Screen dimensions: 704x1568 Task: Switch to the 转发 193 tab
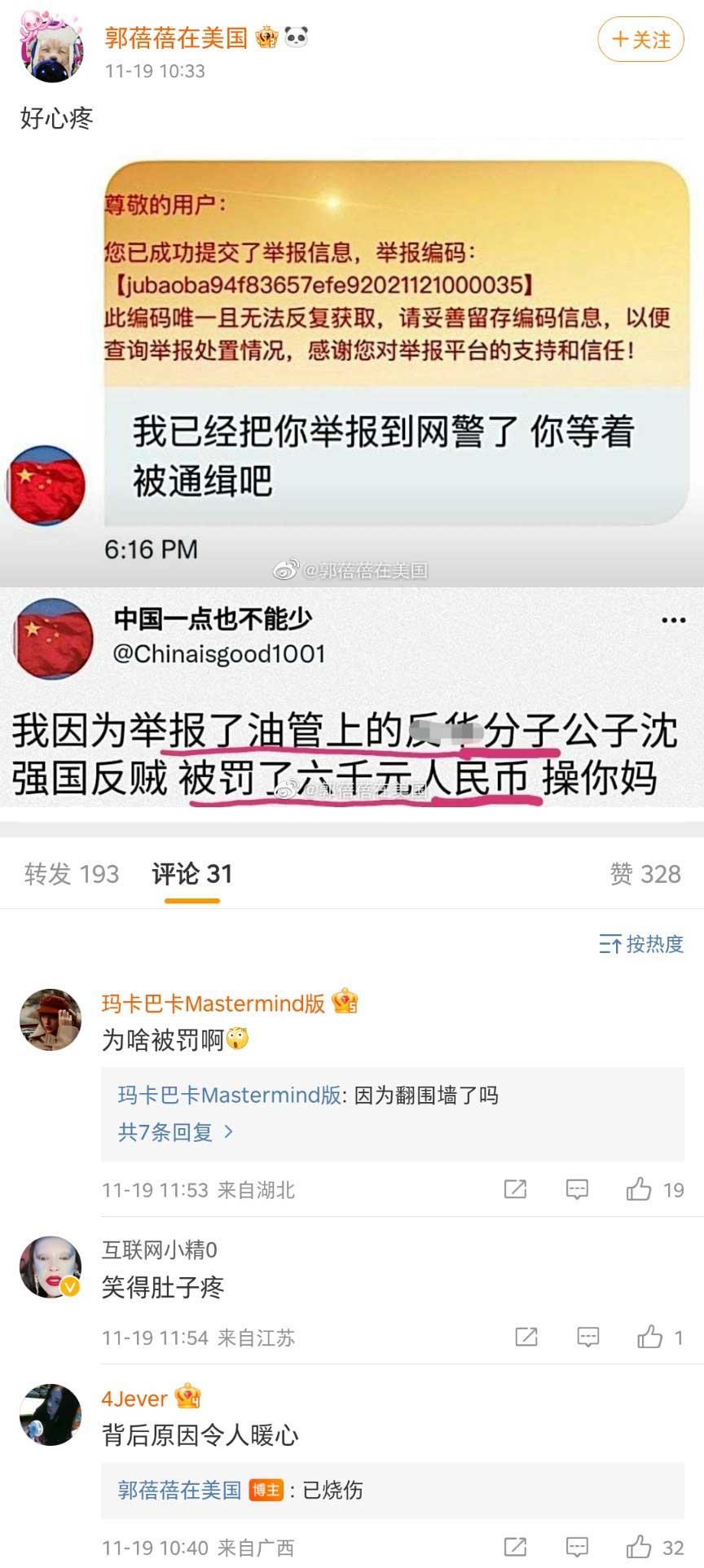pyautogui.click(x=72, y=874)
